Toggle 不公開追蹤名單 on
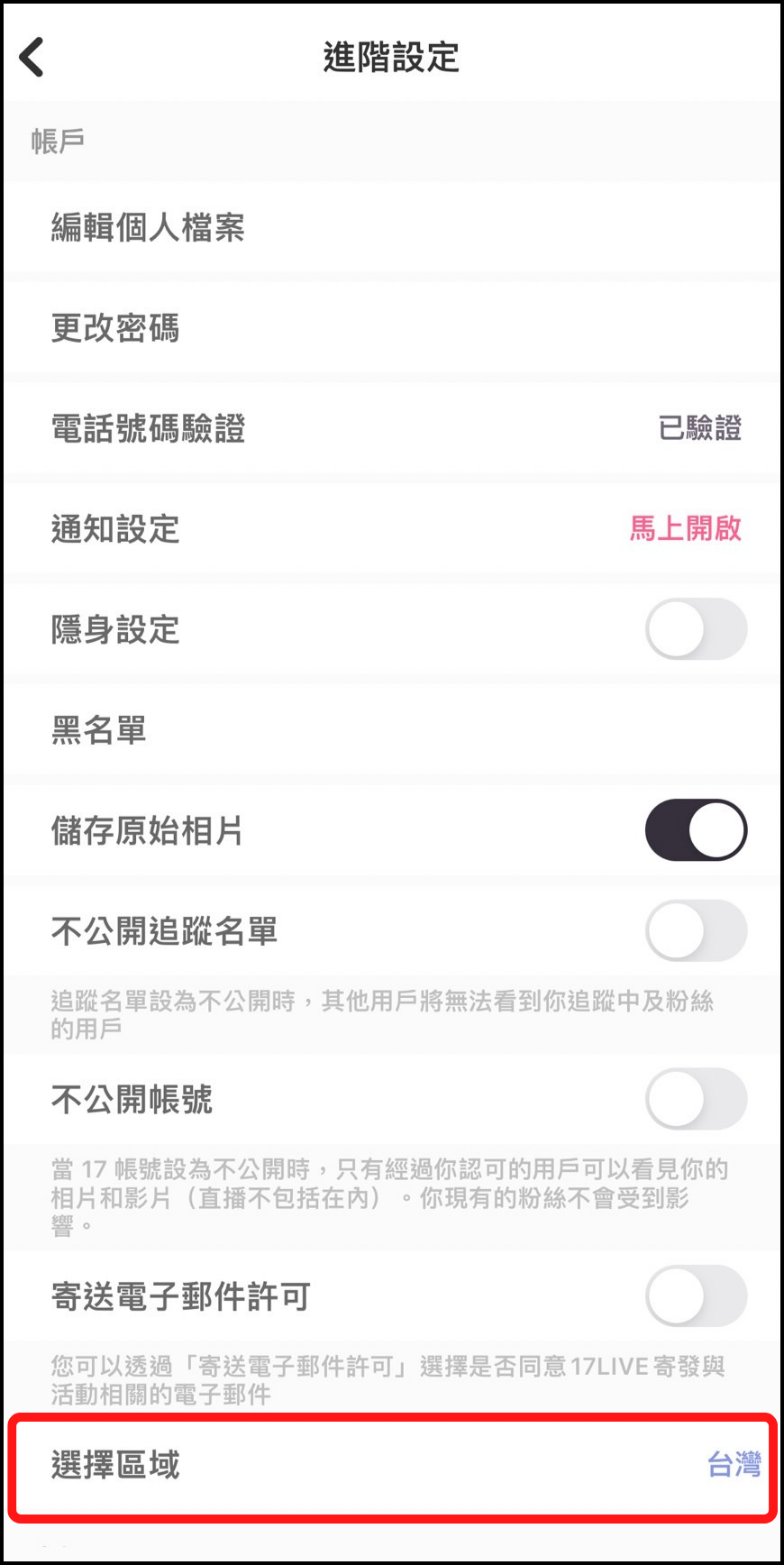This screenshot has height=1565, width=784. (x=696, y=930)
